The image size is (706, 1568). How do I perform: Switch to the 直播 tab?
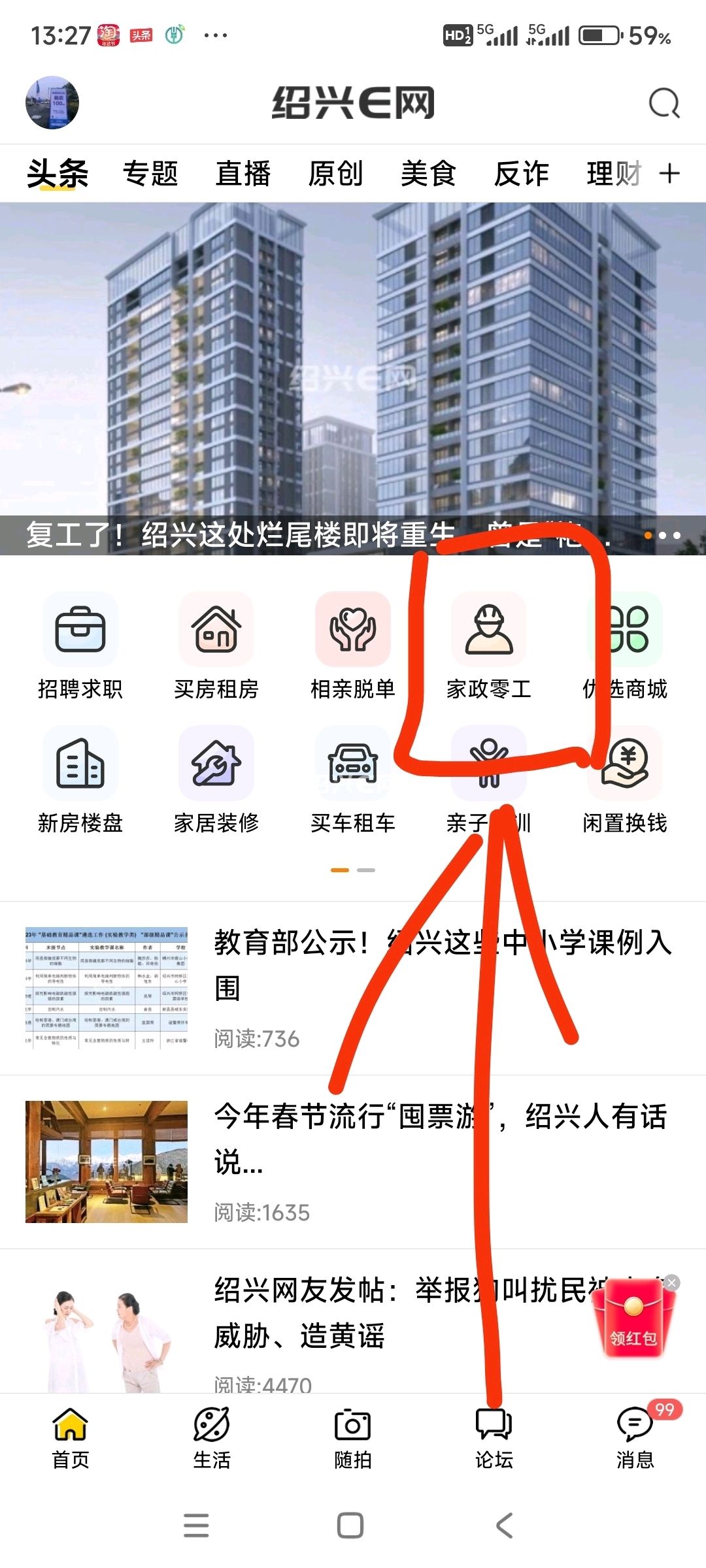(x=243, y=174)
